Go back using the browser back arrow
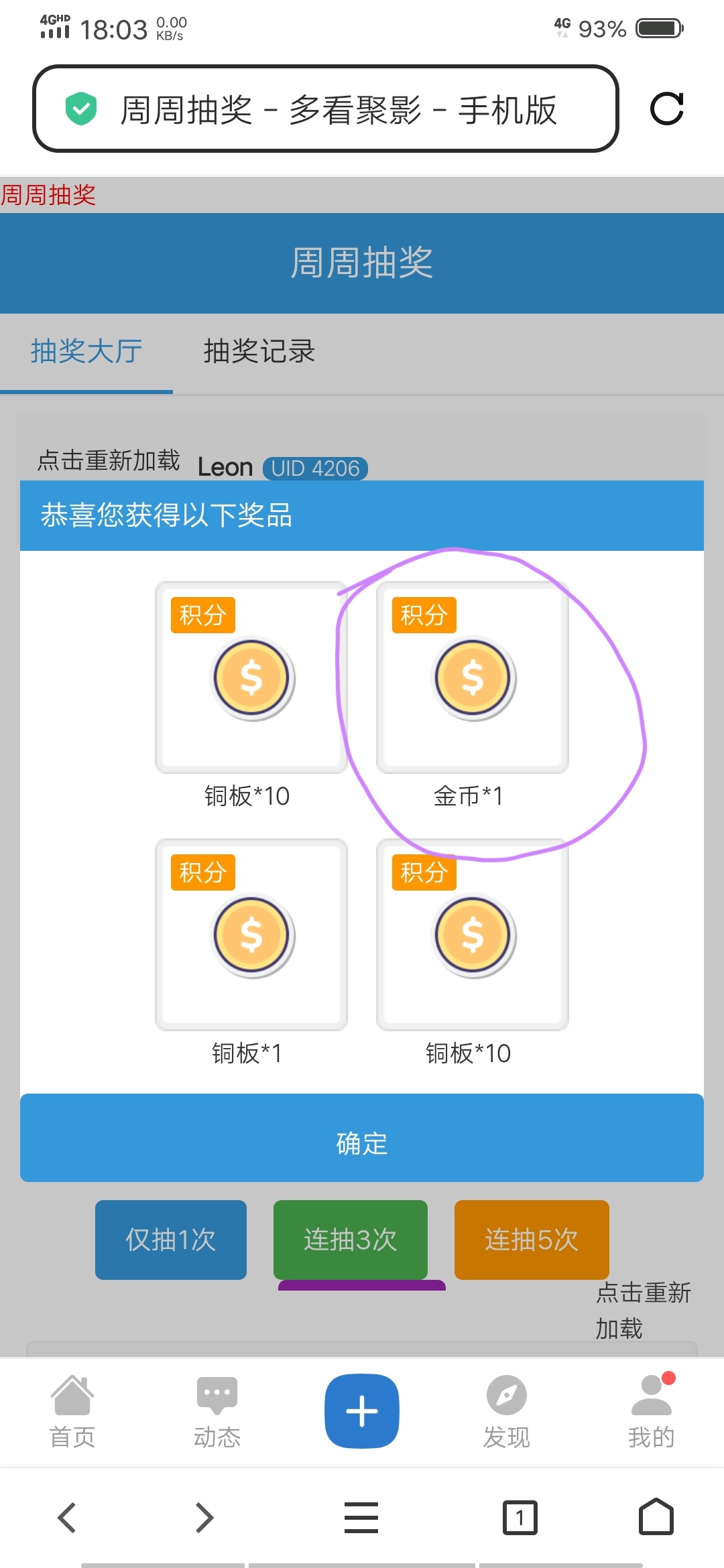The image size is (724, 1568). pyautogui.click(x=67, y=1518)
